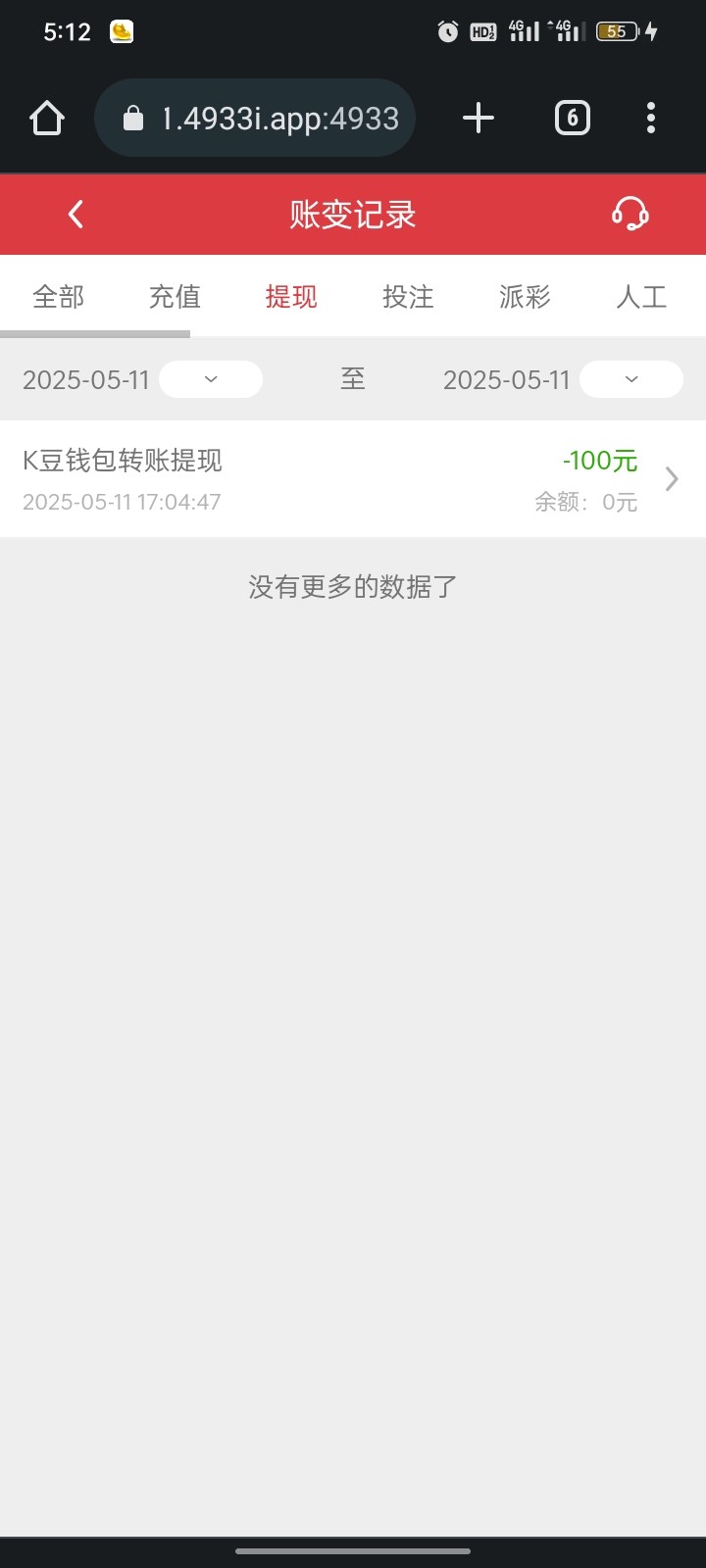Open the K豆钱包转账提现 record
The height and width of the screenshot is (1568, 706).
pyautogui.click(x=353, y=479)
